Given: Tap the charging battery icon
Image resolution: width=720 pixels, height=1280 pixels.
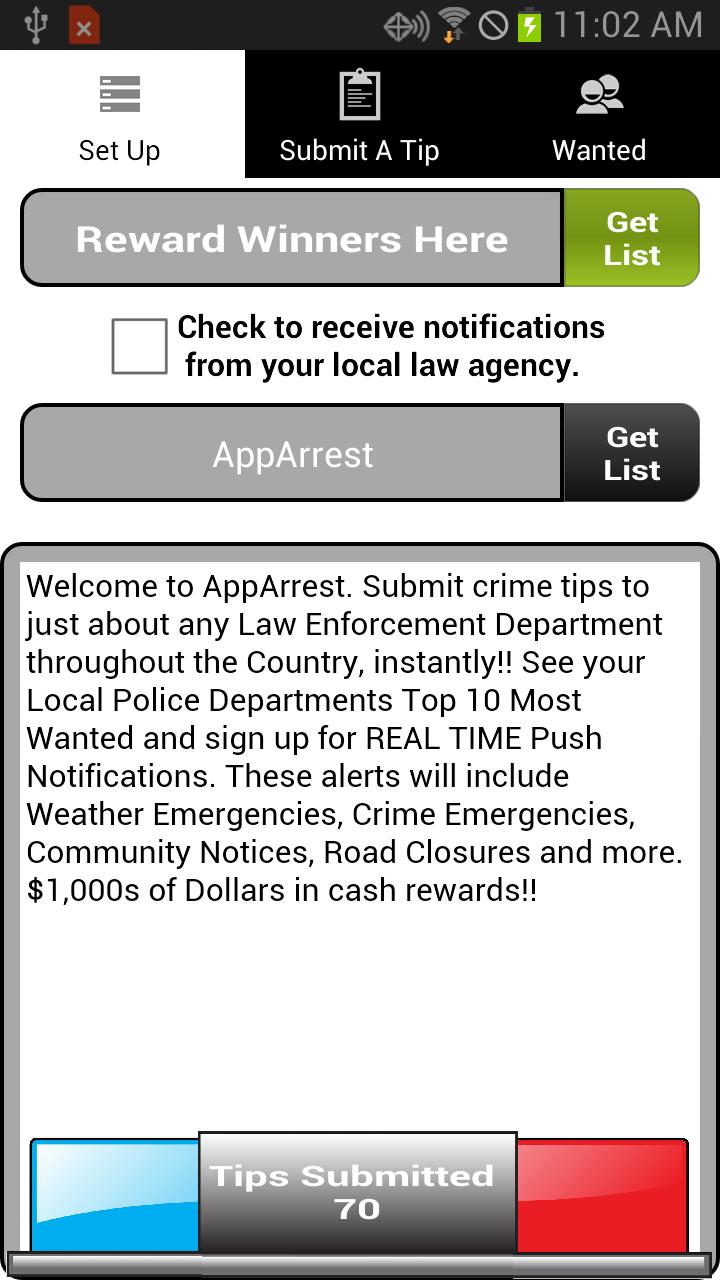Looking at the screenshot, I should pyautogui.click(x=531, y=24).
